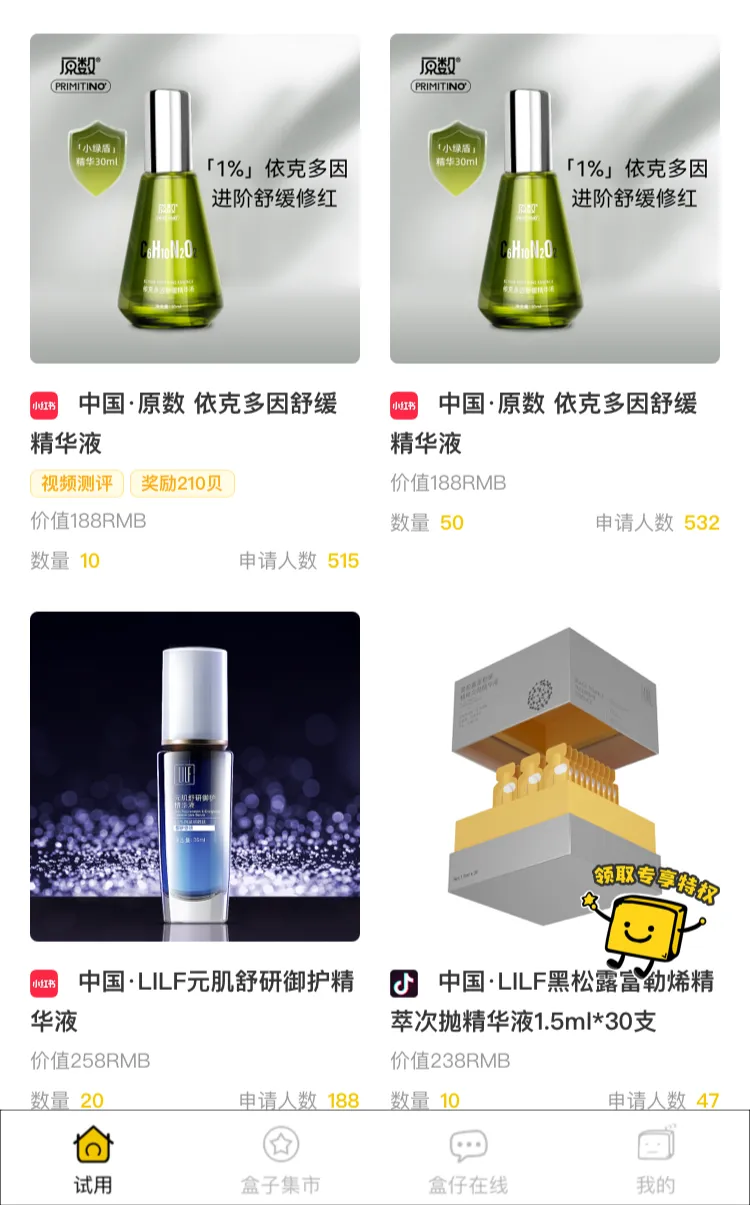The width and height of the screenshot is (750, 1205).
Task: Switch to the 试用 tab
Action: [x=93, y=1160]
